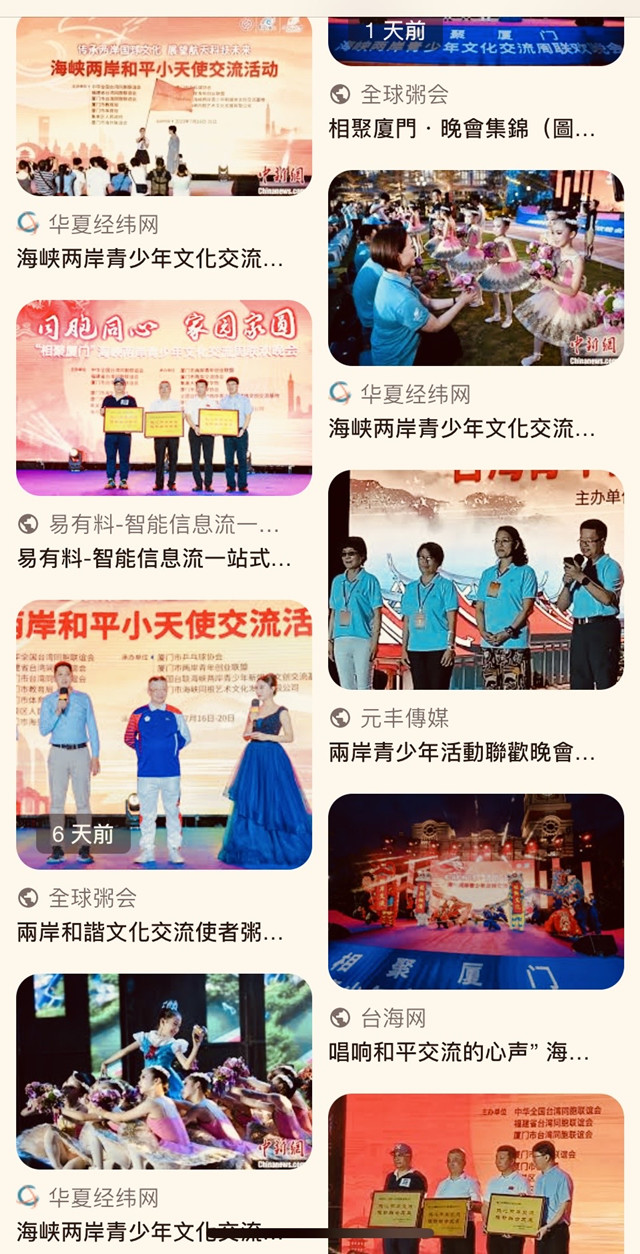This screenshot has height=1254, width=640.
Task: Open the 华夏经纬网 image with the red flag on stage
Action: [164, 106]
